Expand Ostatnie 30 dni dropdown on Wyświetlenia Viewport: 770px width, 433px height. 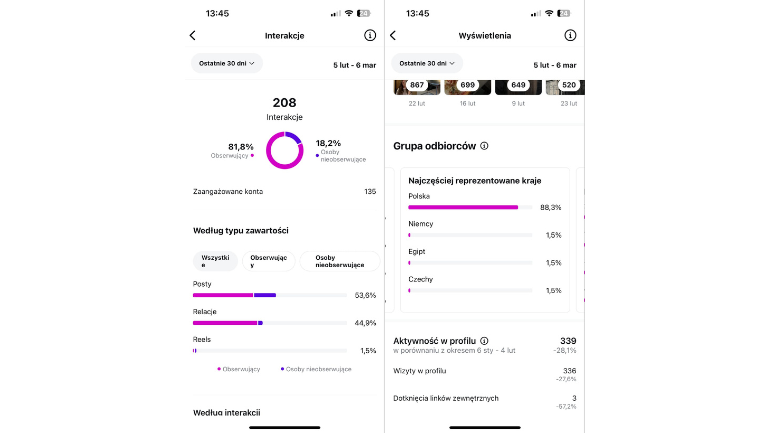427,63
